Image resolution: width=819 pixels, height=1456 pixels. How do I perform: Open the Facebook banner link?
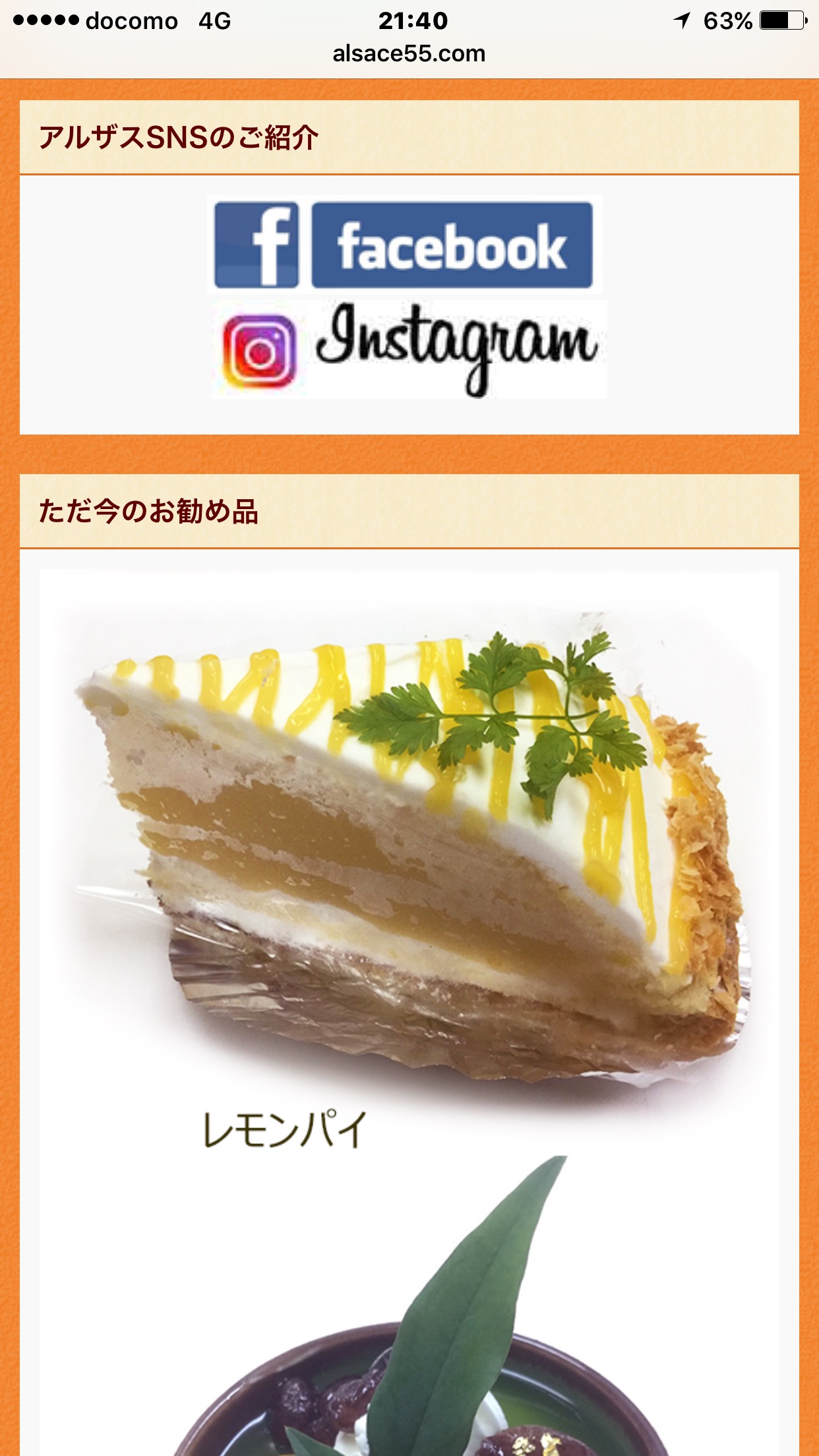(x=404, y=245)
